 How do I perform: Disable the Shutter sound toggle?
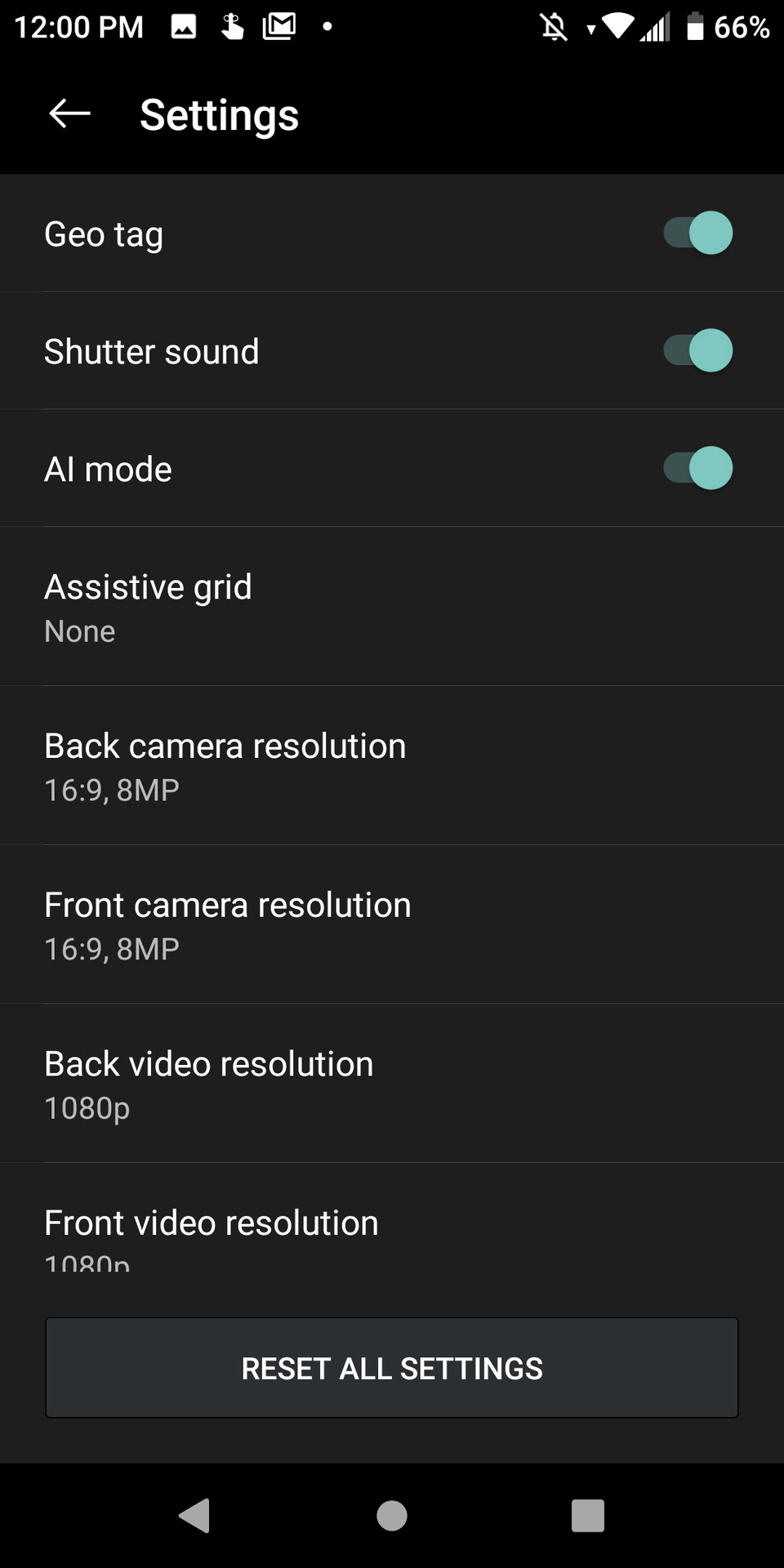pyautogui.click(x=697, y=351)
